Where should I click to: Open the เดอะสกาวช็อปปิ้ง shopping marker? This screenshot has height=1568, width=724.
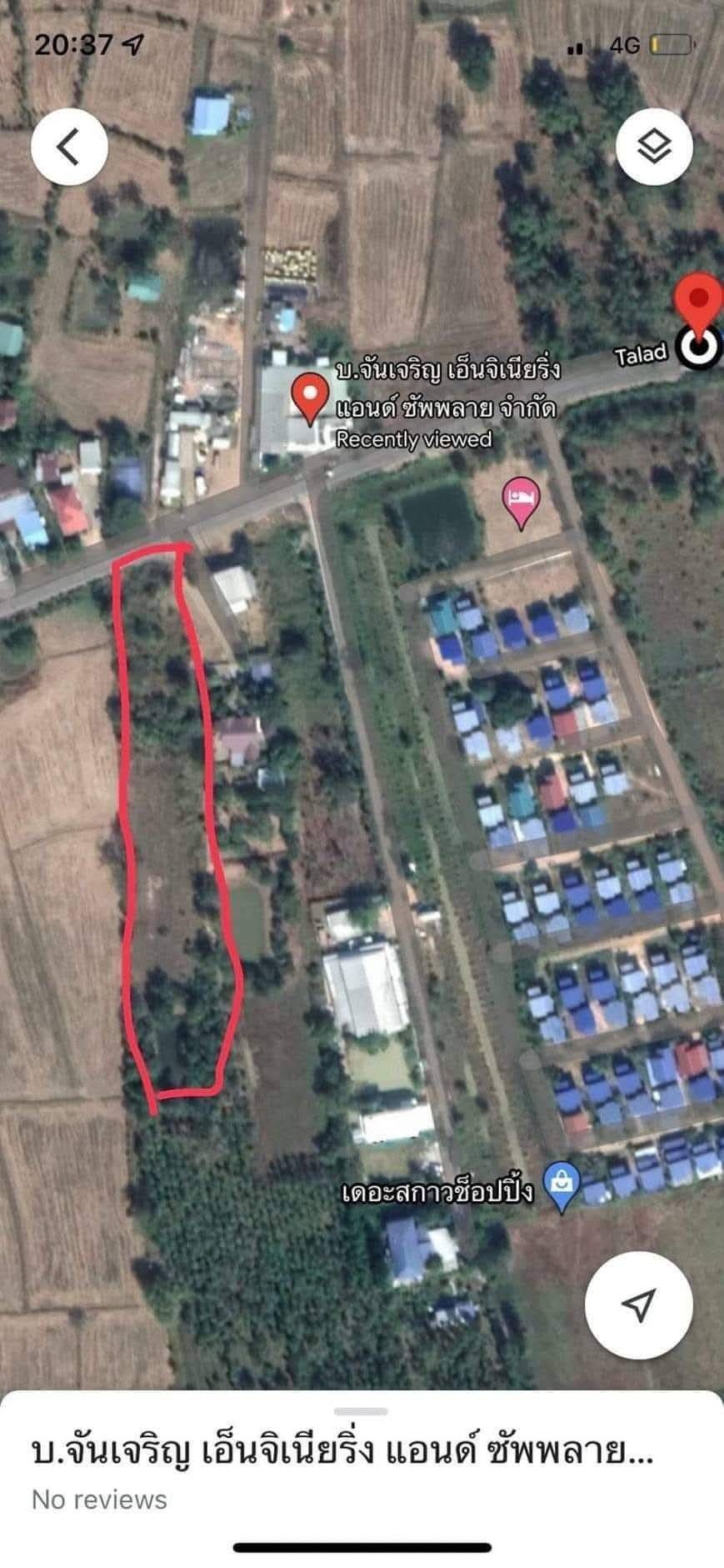(x=562, y=1189)
